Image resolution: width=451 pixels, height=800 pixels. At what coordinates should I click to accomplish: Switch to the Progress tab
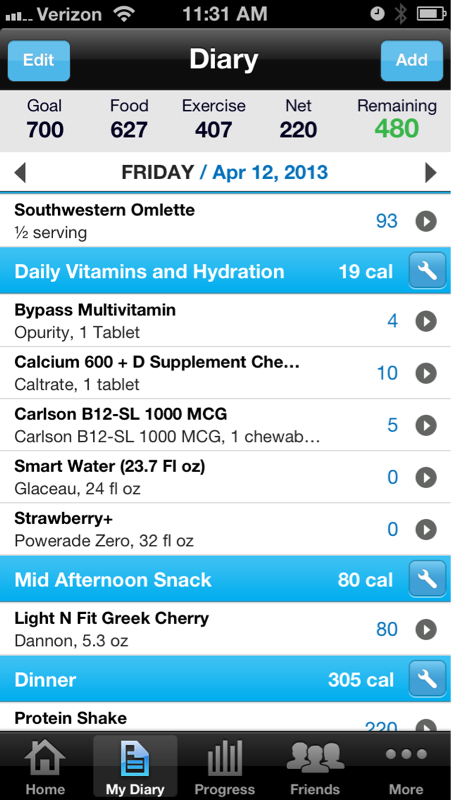point(224,767)
